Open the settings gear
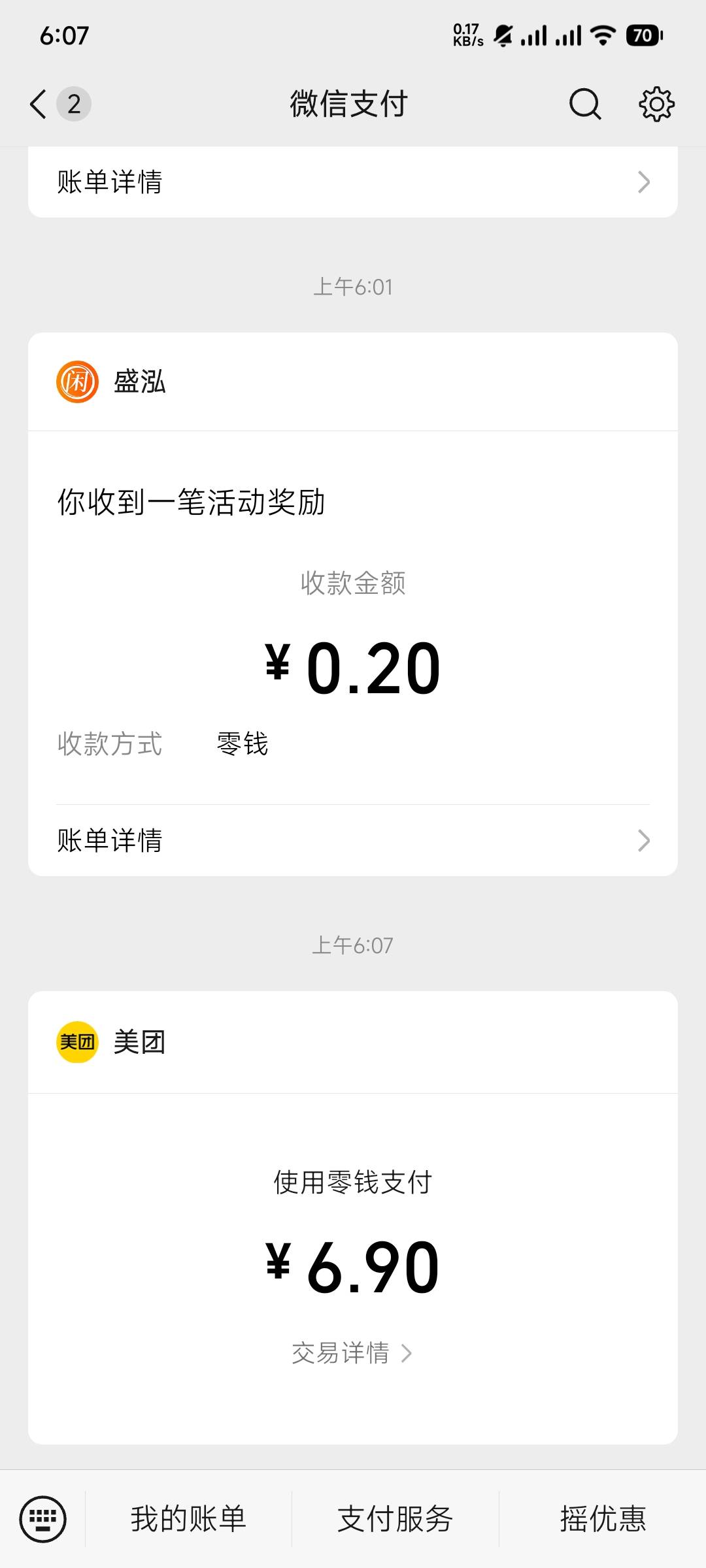This screenshot has width=706, height=1568. [656, 104]
